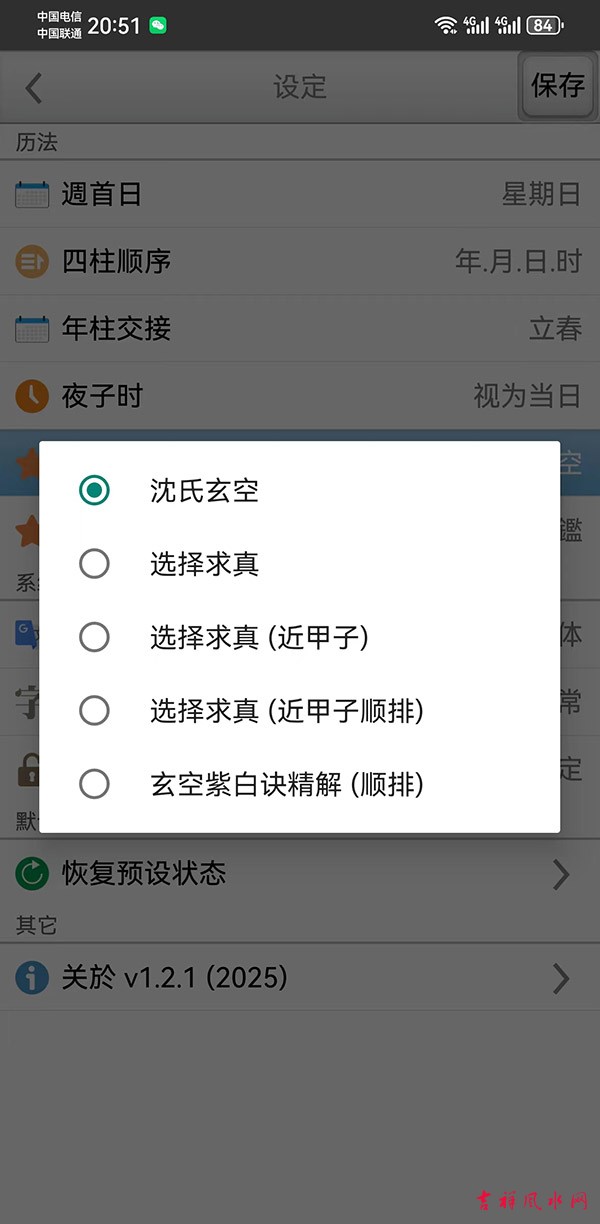Select the 沈氏玄空 option

[204, 490]
